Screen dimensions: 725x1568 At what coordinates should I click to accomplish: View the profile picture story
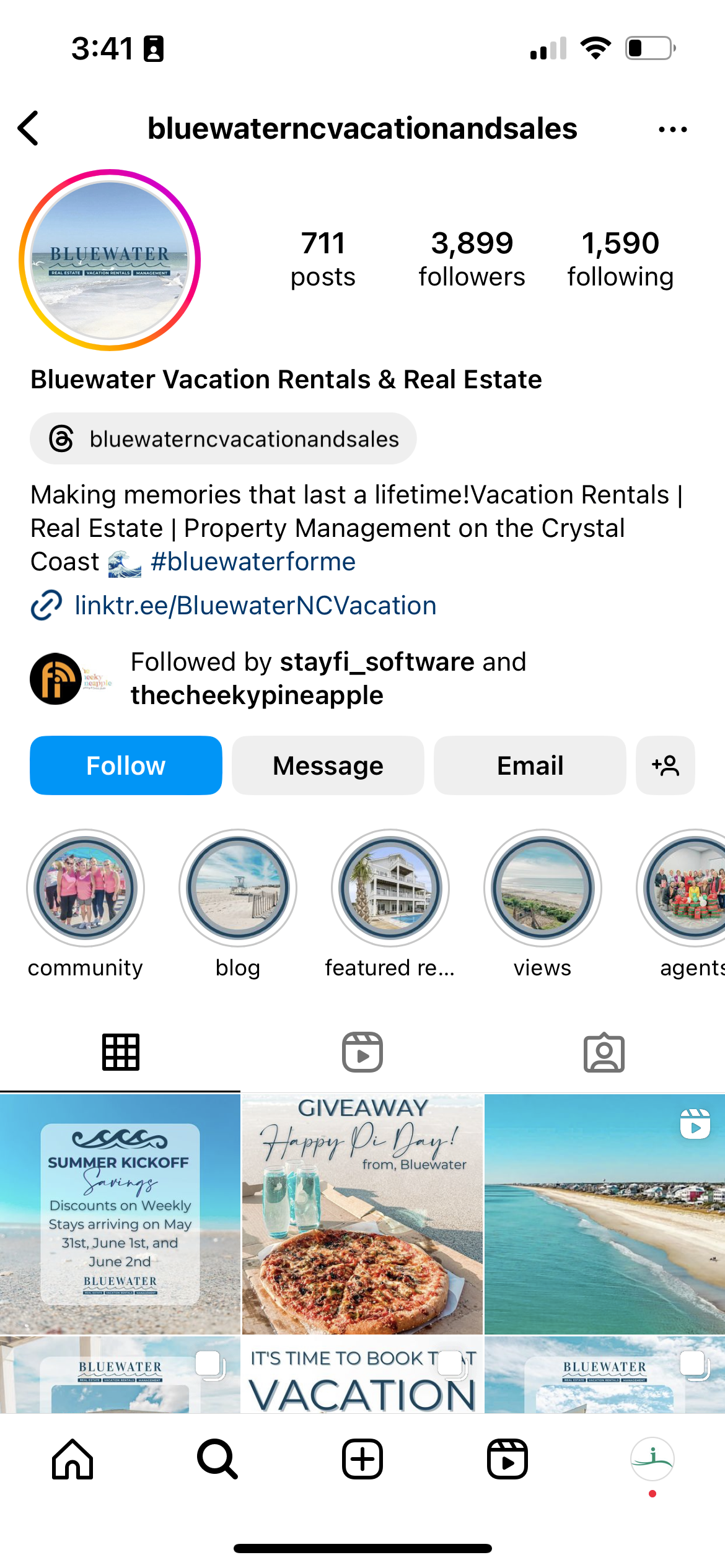[110, 260]
